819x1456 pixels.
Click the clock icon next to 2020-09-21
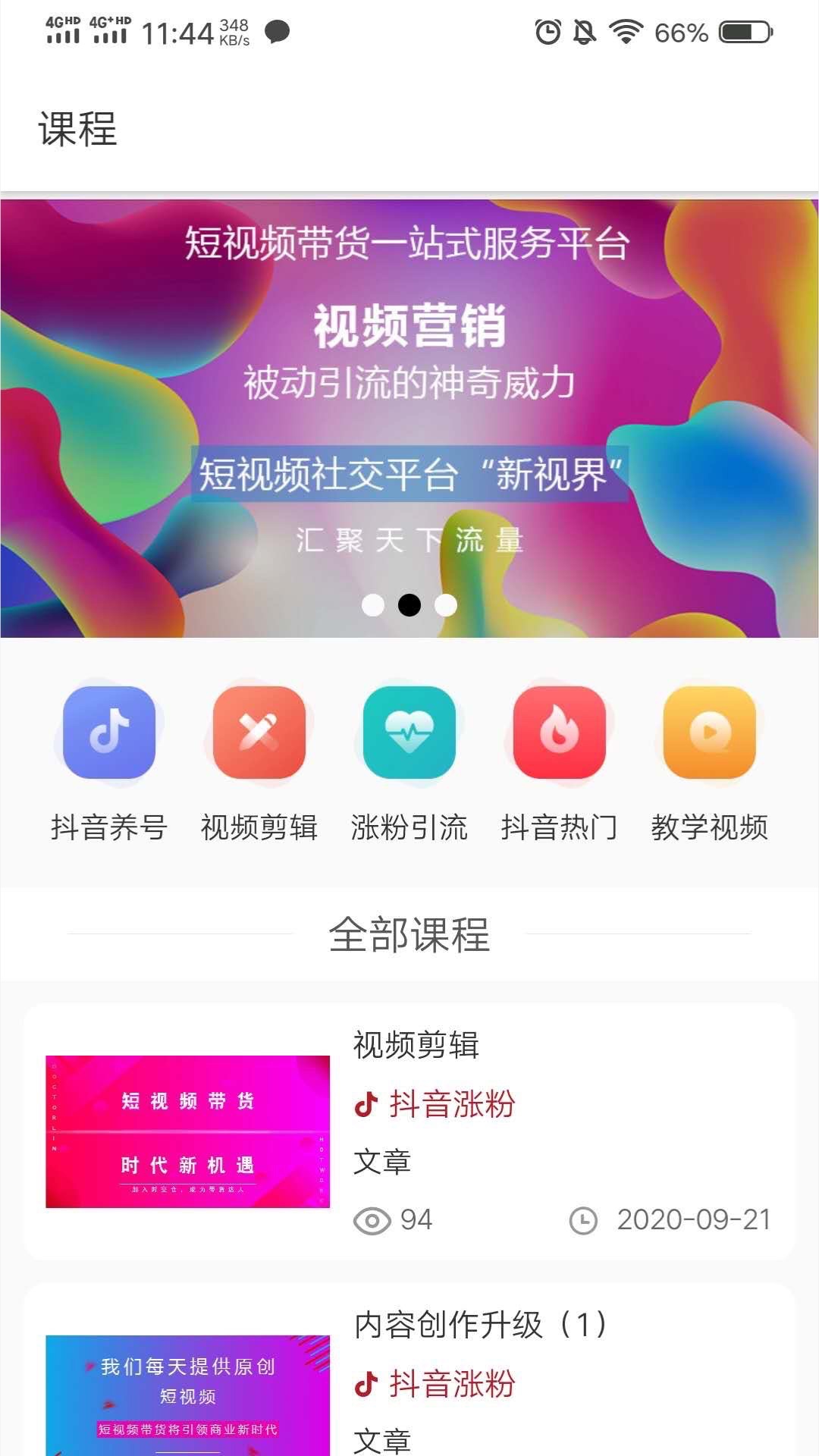[582, 1220]
